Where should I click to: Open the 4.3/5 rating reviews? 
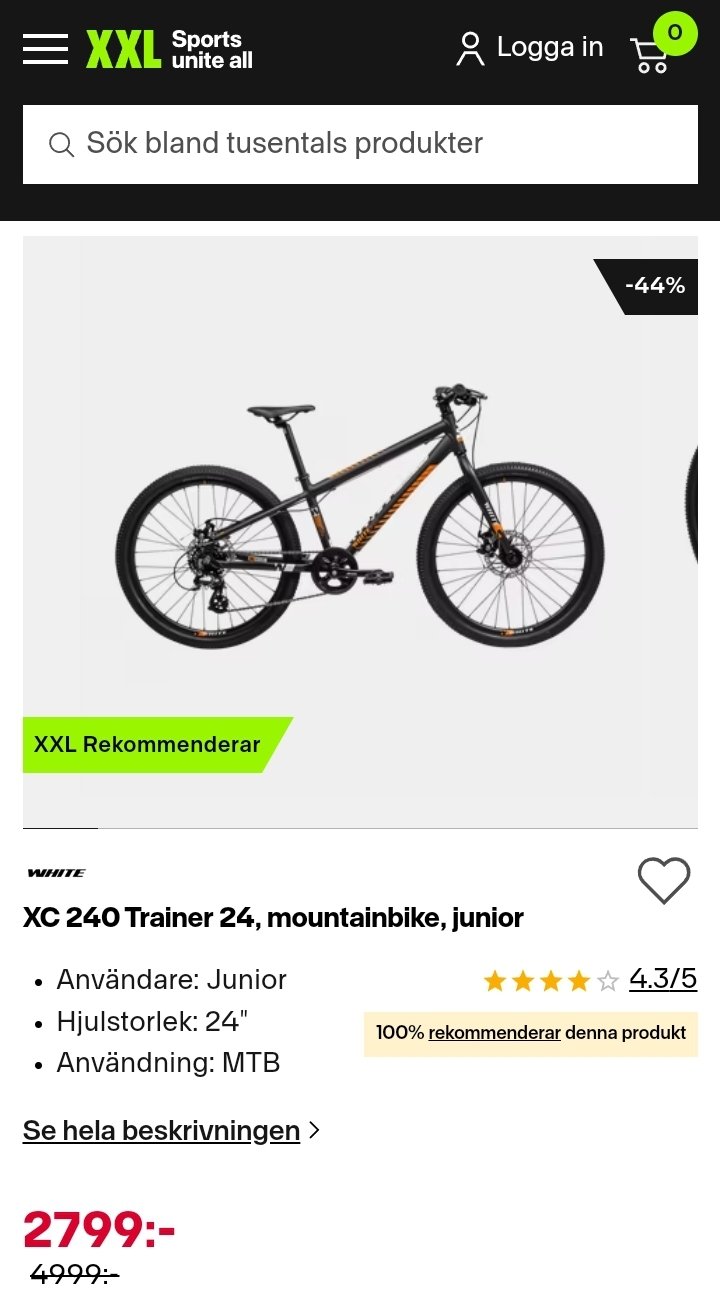point(662,979)
